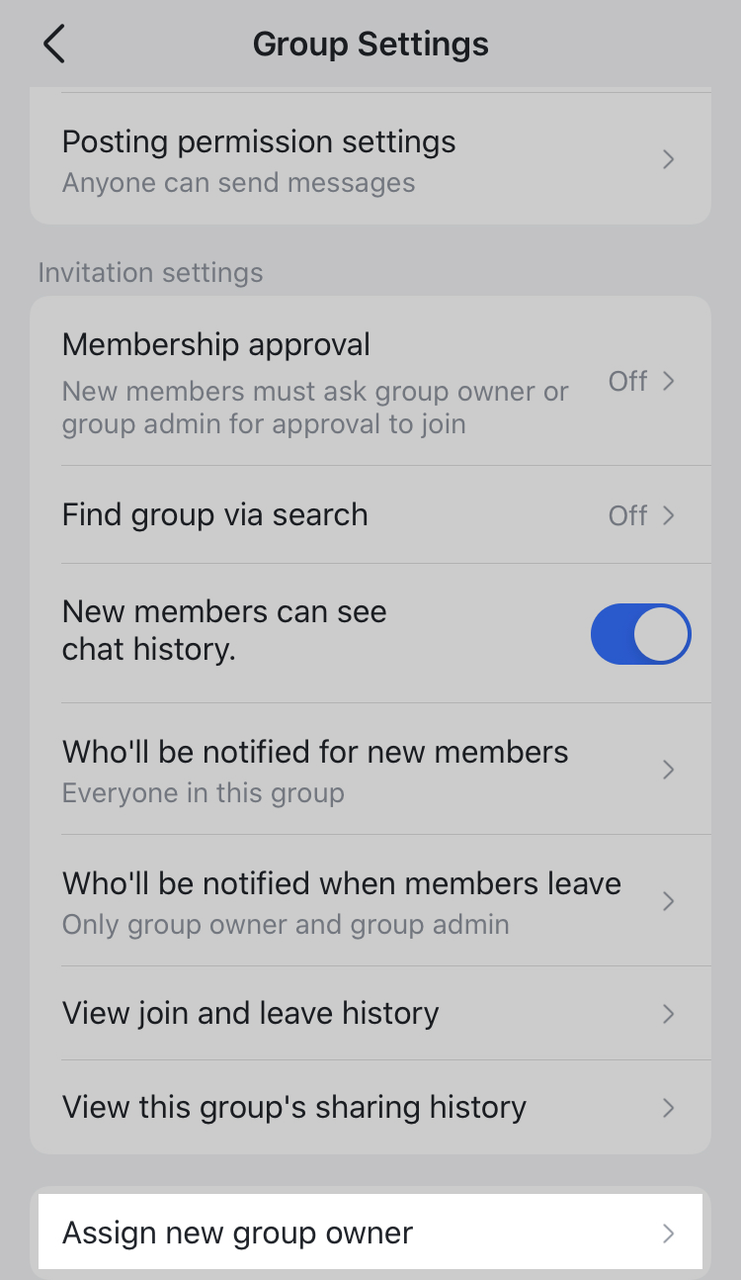741x1280 pixels.
Task: Assign new group owner
Action: coord(370,1233)
